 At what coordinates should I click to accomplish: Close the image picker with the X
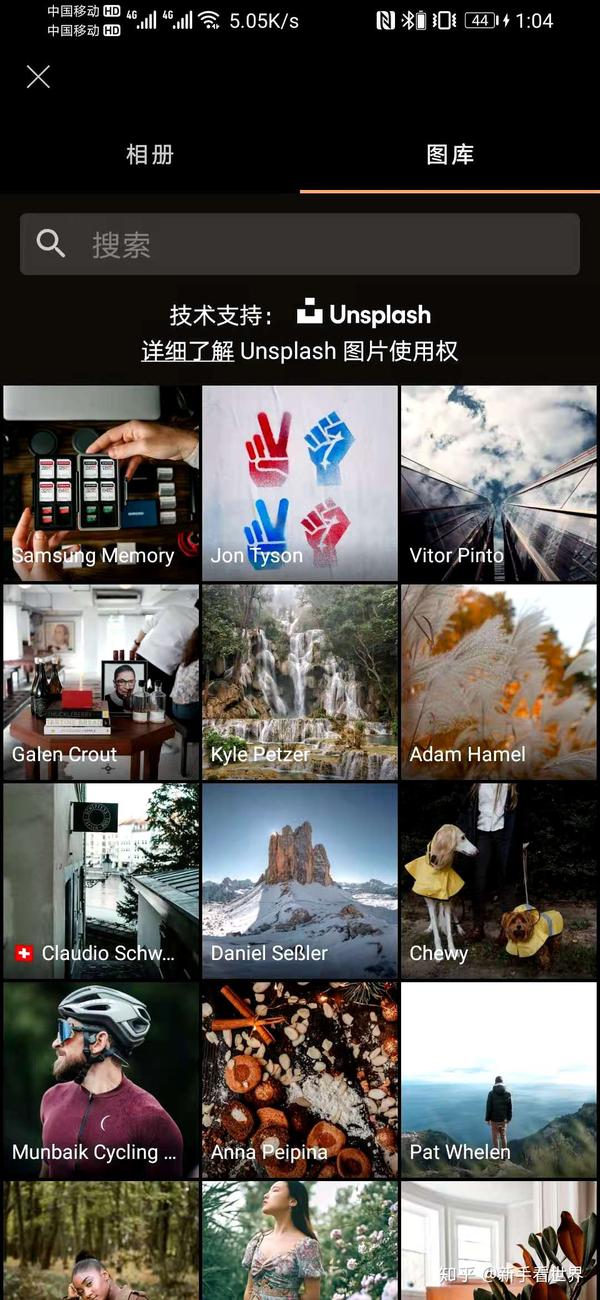[38, 77]
